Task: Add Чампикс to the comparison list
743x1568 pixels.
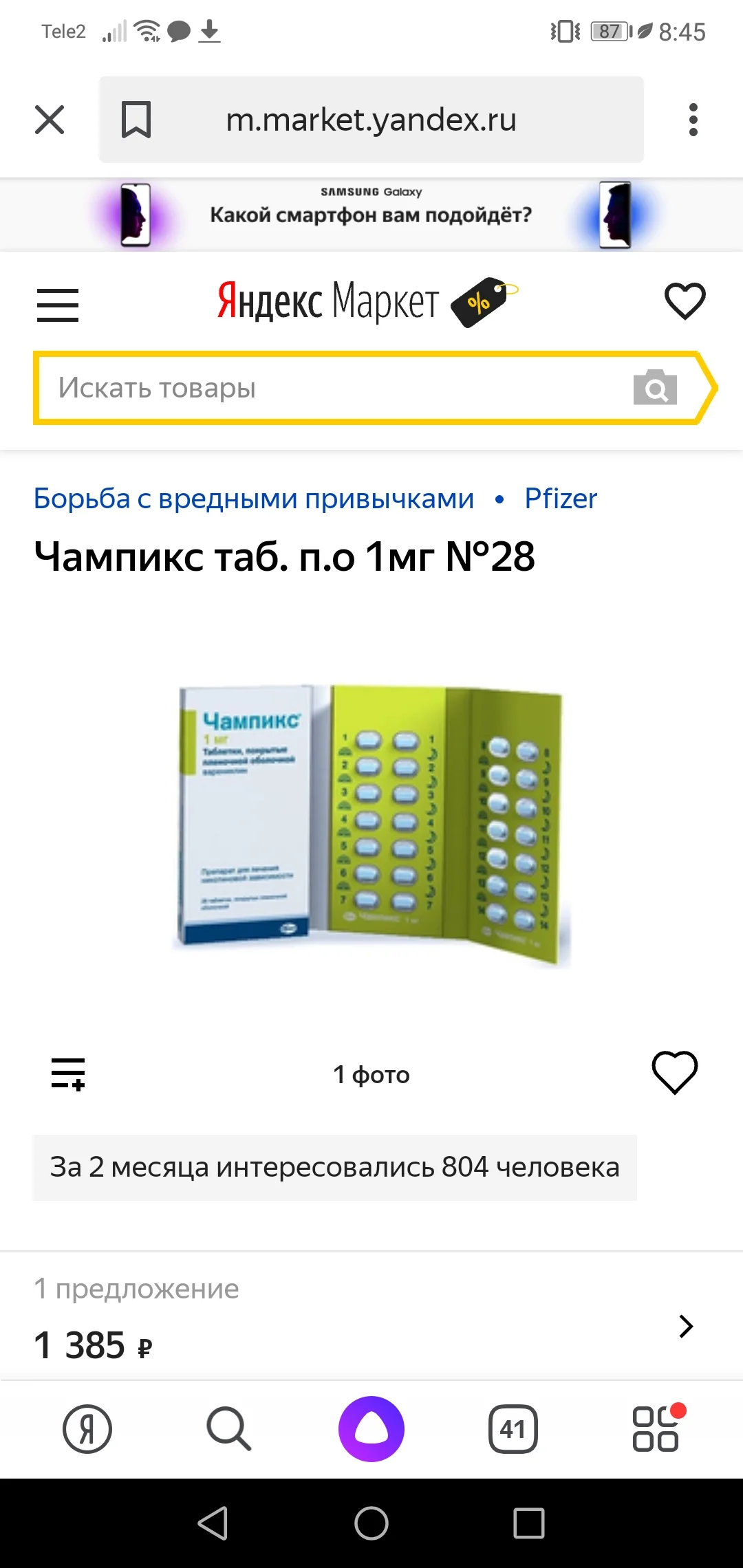Action: (x=68, y=1074)
